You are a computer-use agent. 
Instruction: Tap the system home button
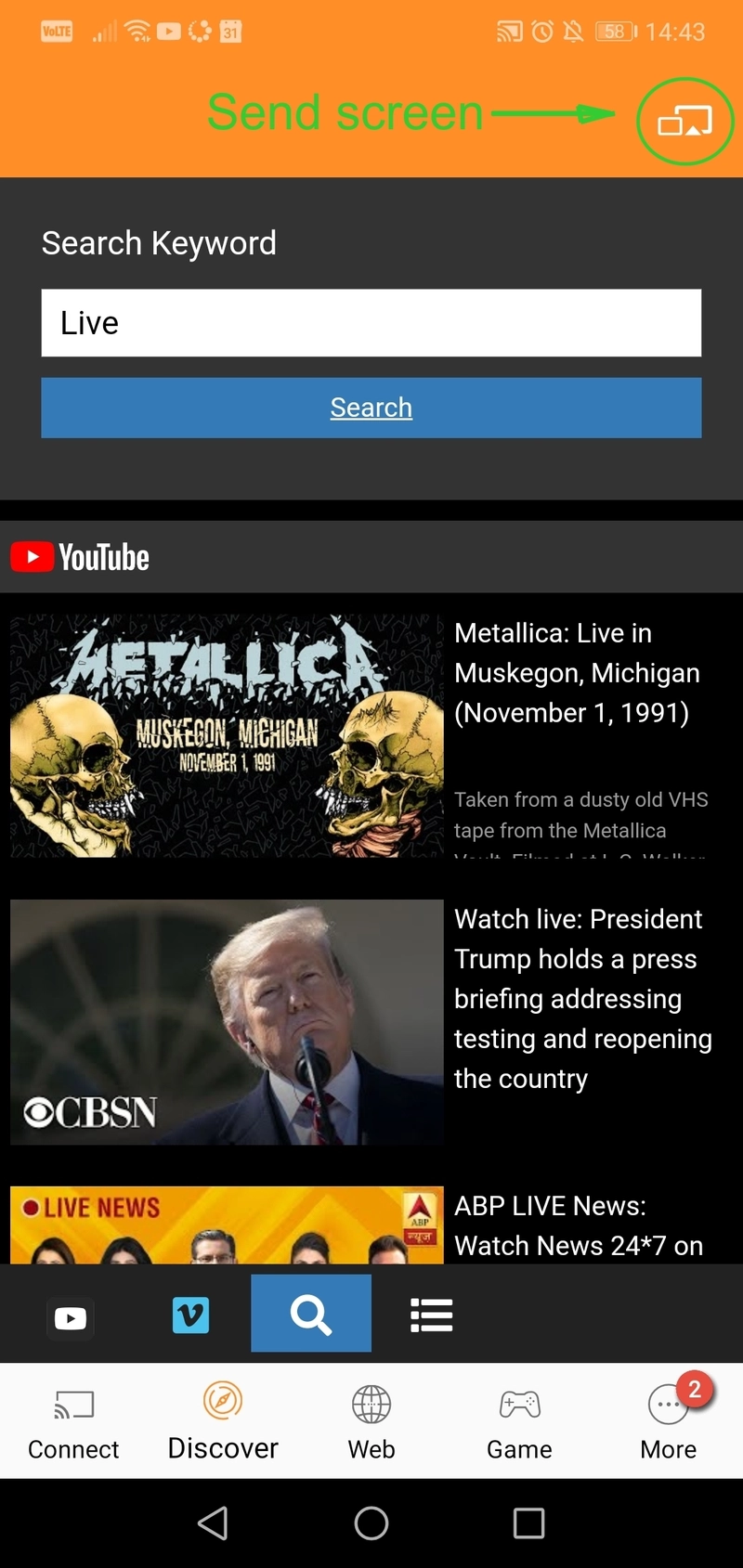371,1523
